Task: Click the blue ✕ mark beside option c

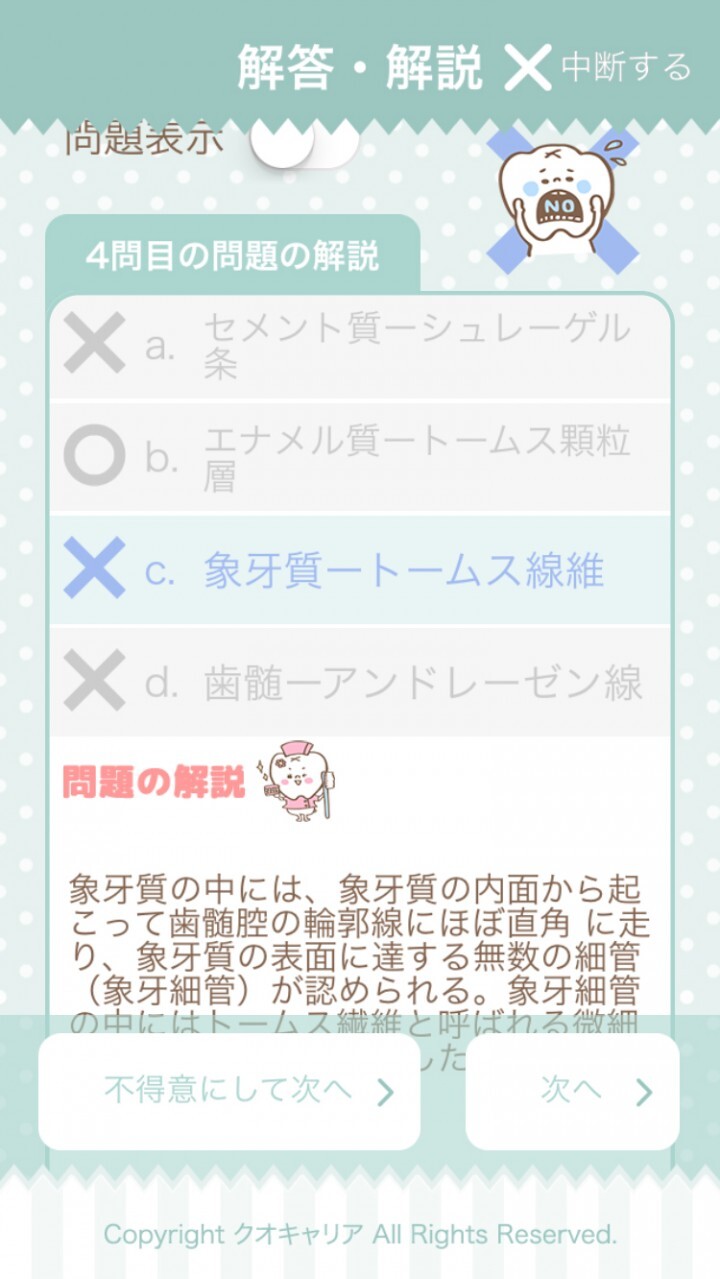Action: (96, 566)
